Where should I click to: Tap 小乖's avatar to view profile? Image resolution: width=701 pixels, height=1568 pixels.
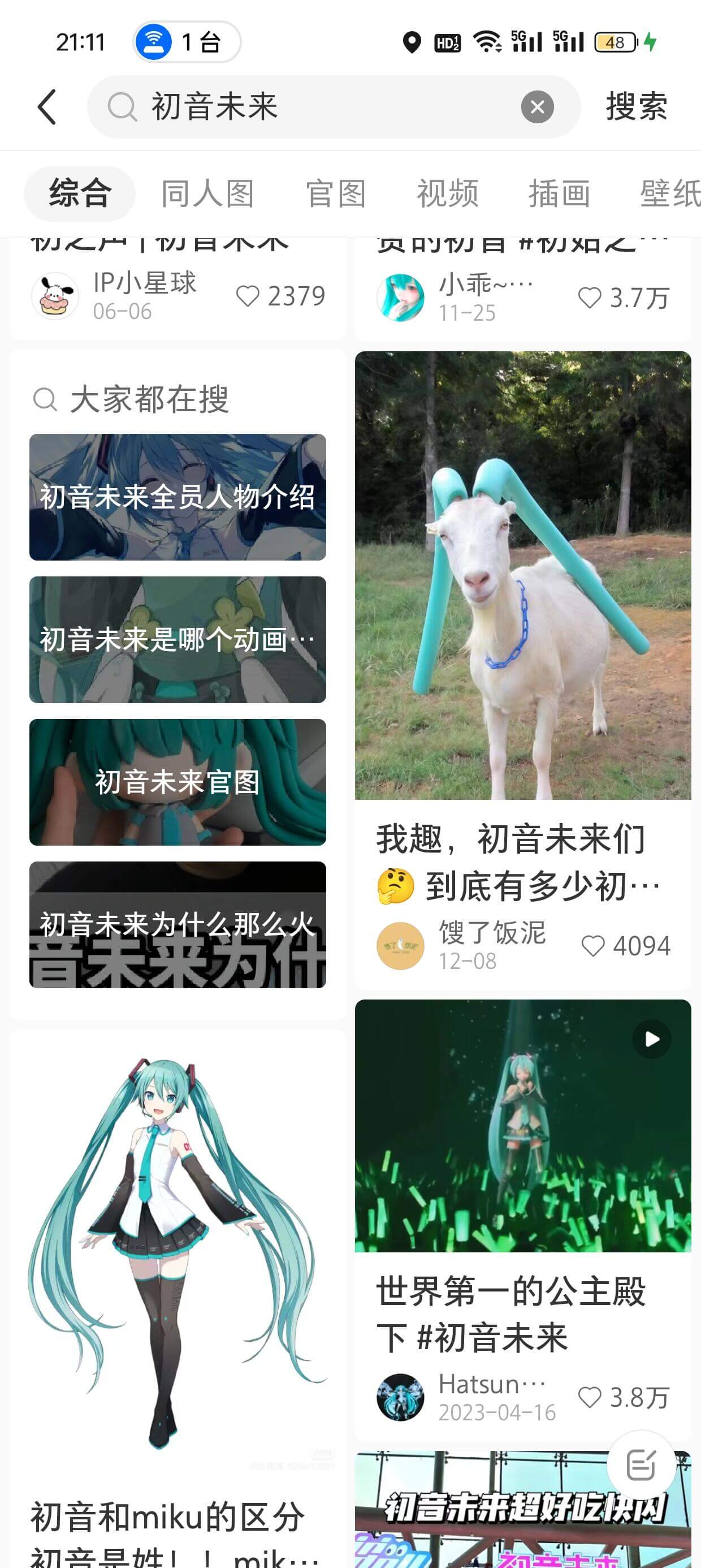click(401, 297)
